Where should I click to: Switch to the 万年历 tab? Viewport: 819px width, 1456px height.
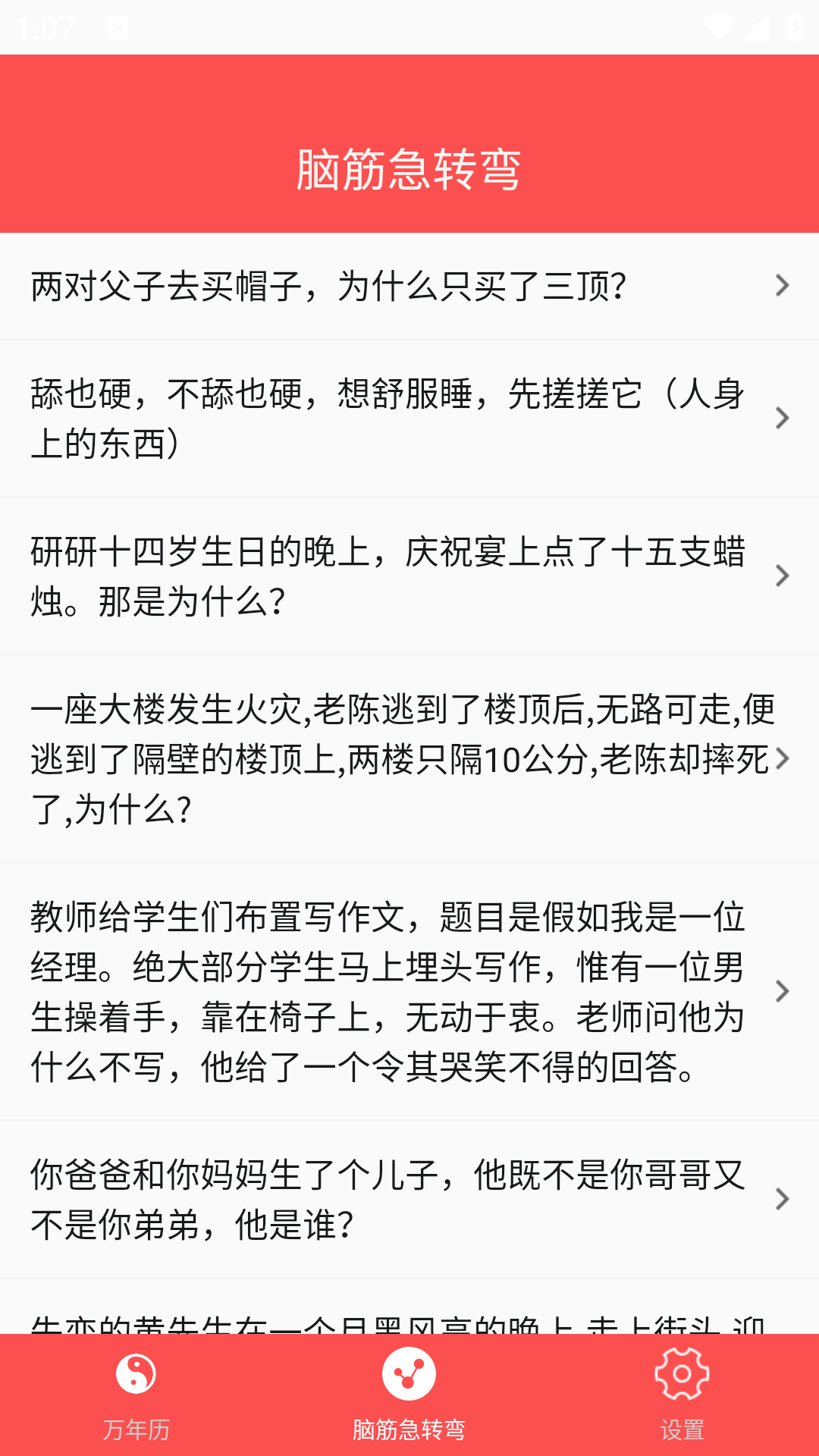click(136, 1395)
